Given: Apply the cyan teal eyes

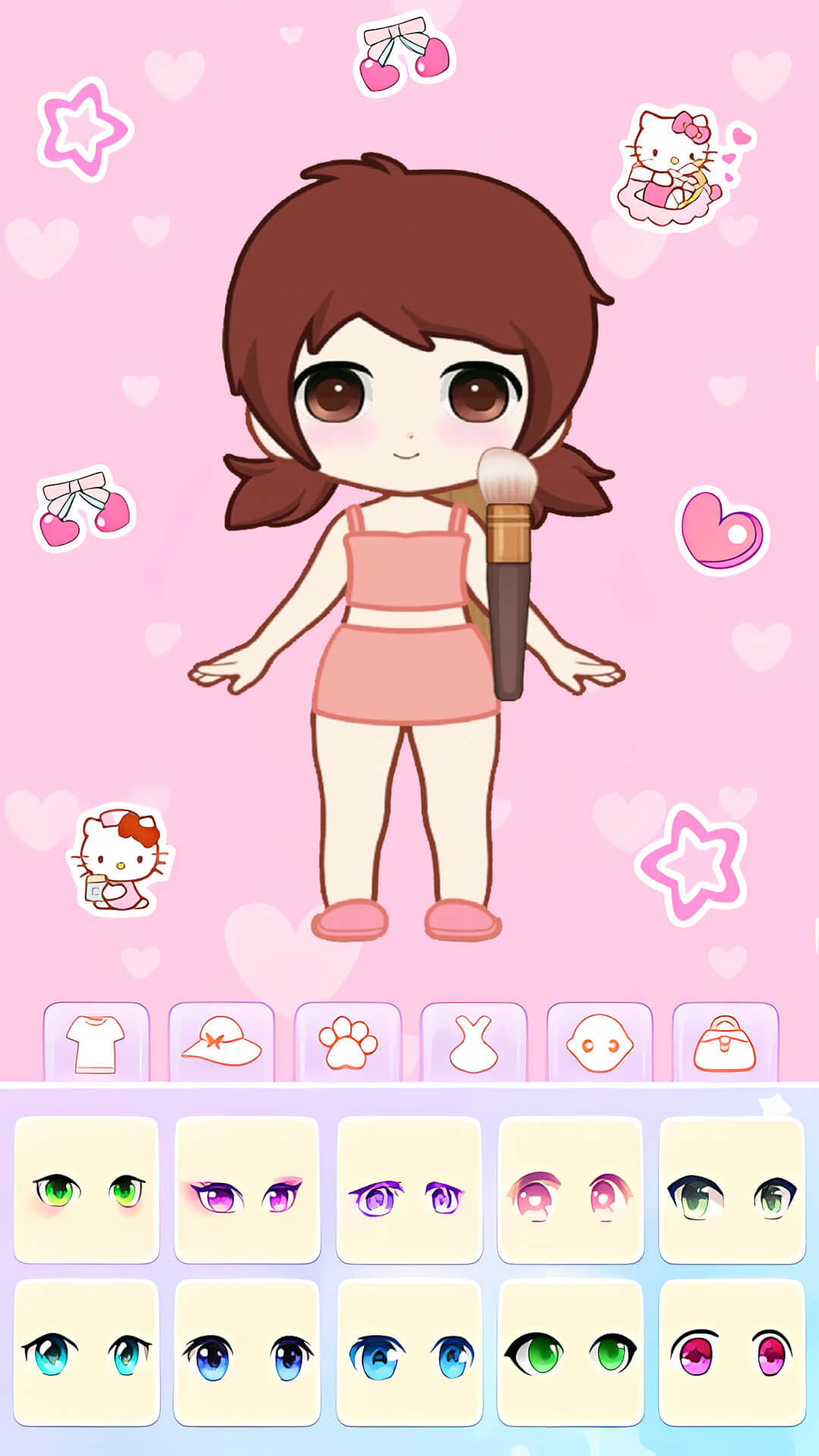Looking at the screenshot, I should click(x=86, y=1353).
